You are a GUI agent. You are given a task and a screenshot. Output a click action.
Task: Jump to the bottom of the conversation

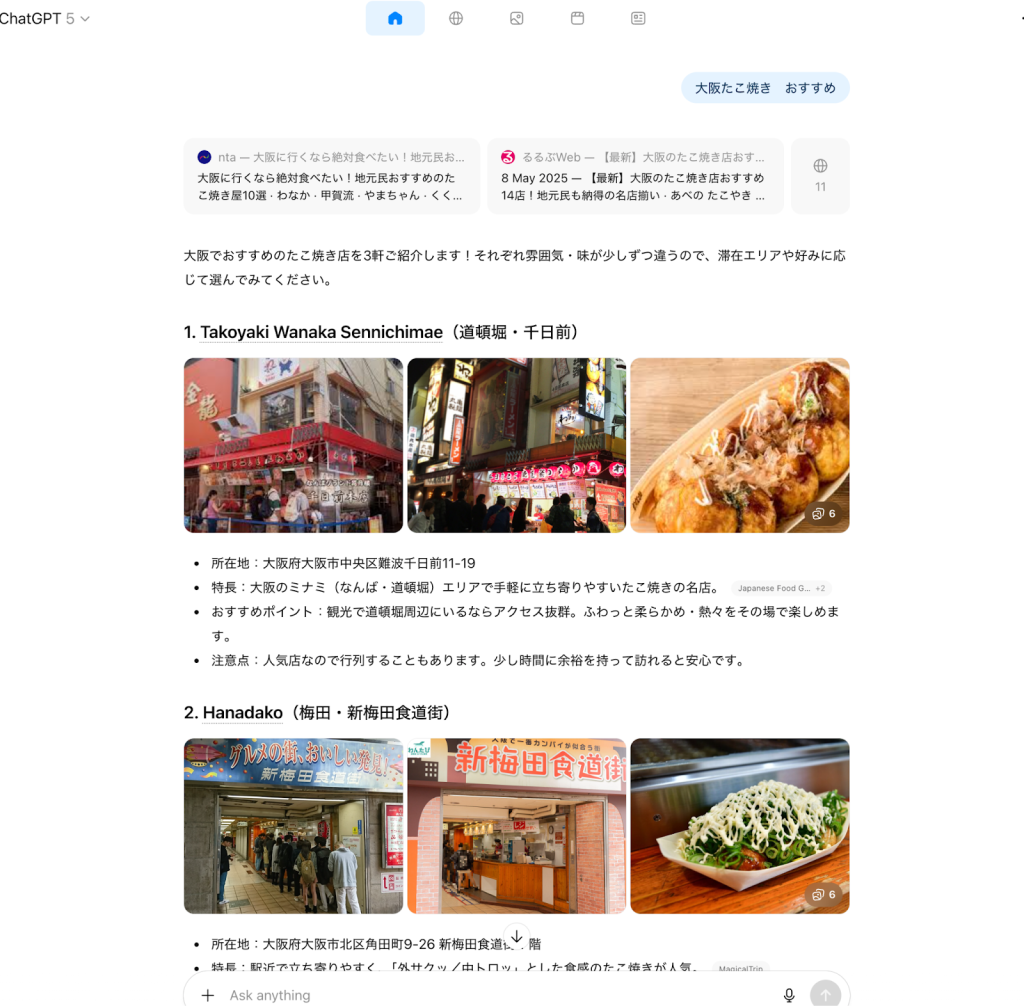tap(516, 937)
